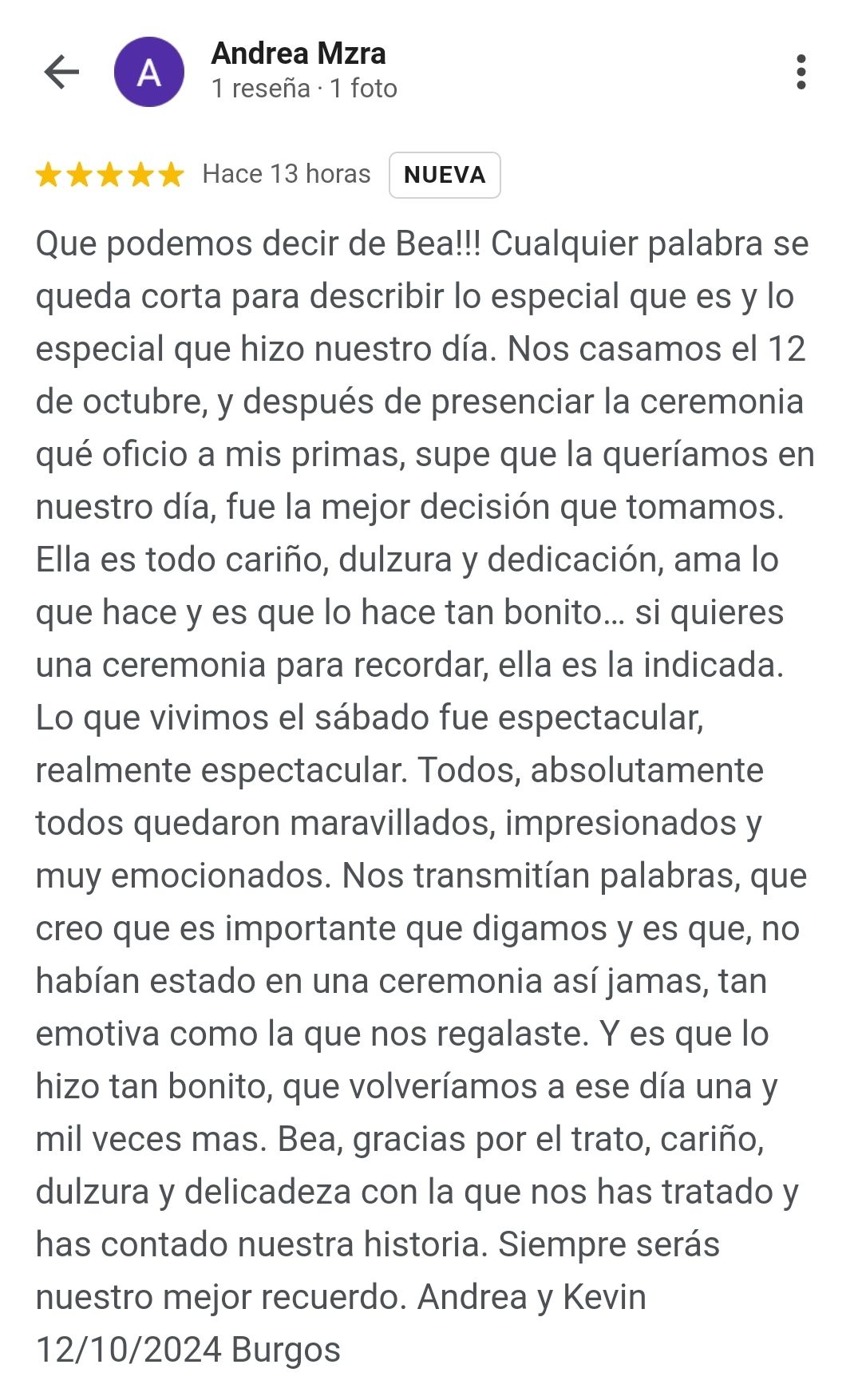Open Andrea Mzra's reviewer name
The width and height of the screenshot is (862, 1400).
[x=299, y=53]
